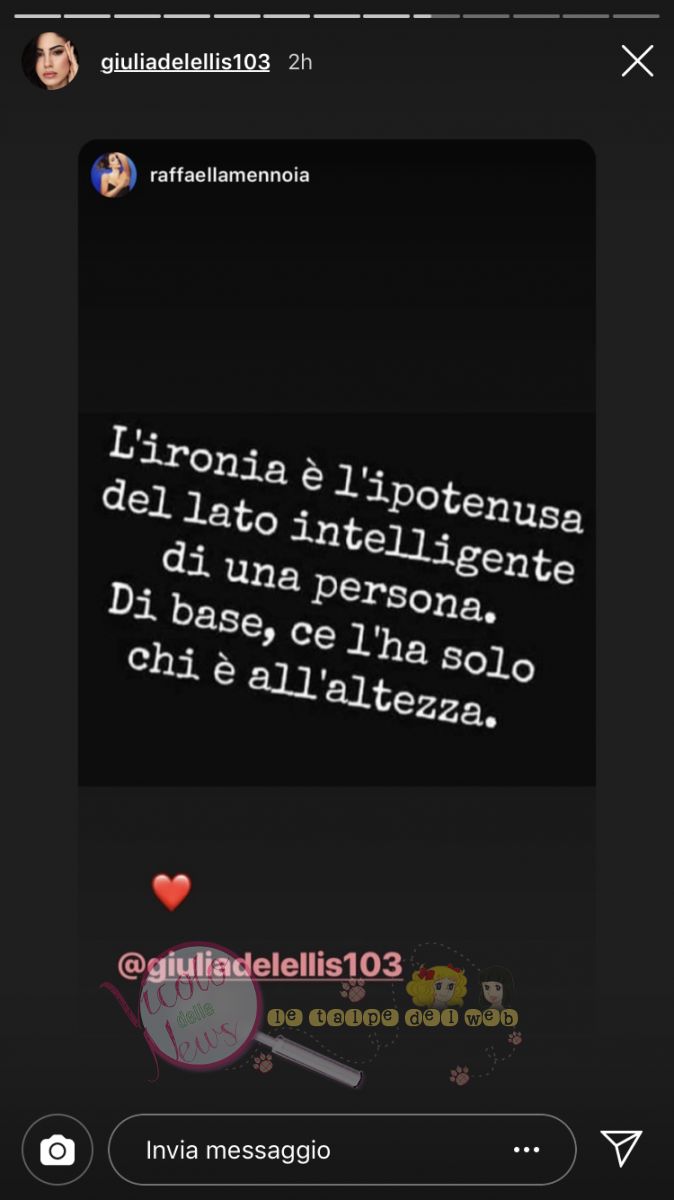674x1200 pixels.
Task: Open the three-dot options menu
Action: point(526,1150)
